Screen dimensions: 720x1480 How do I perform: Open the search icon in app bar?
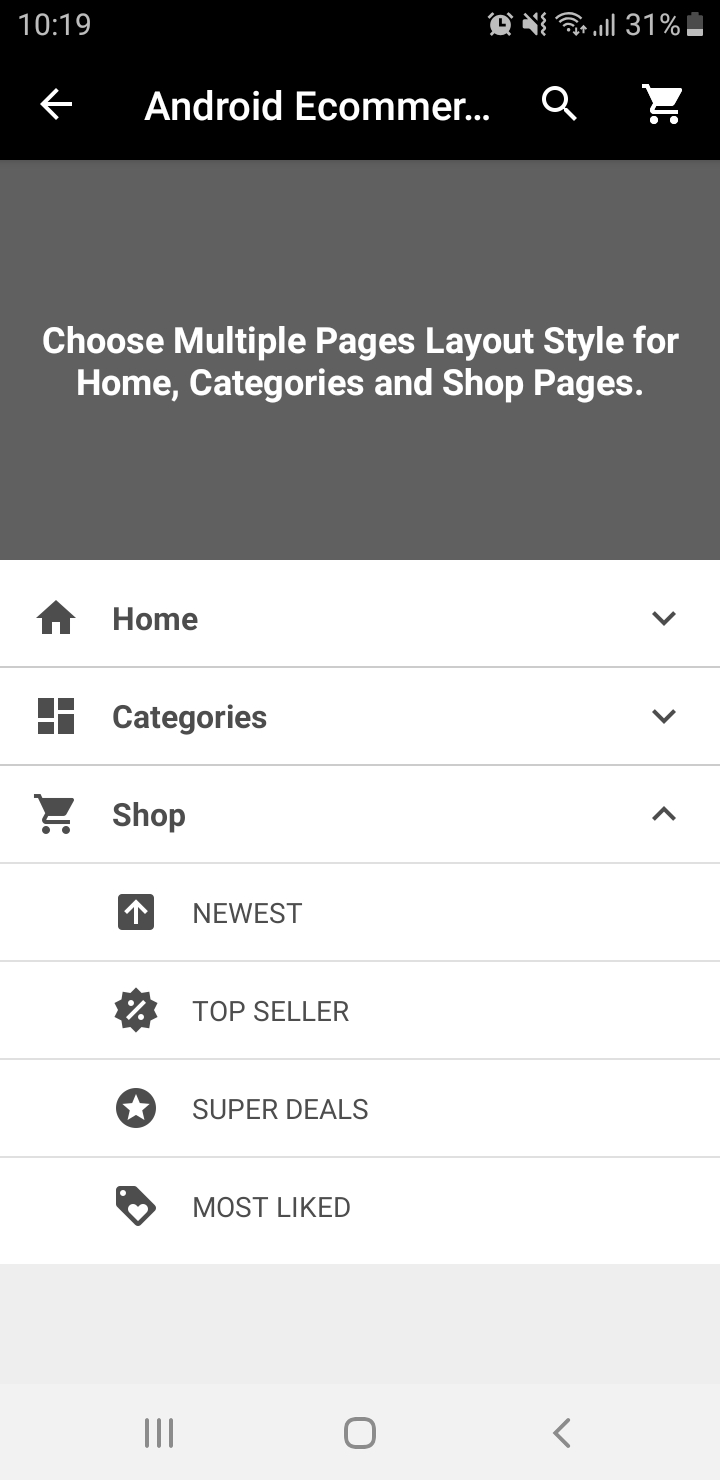pos(560,104)
